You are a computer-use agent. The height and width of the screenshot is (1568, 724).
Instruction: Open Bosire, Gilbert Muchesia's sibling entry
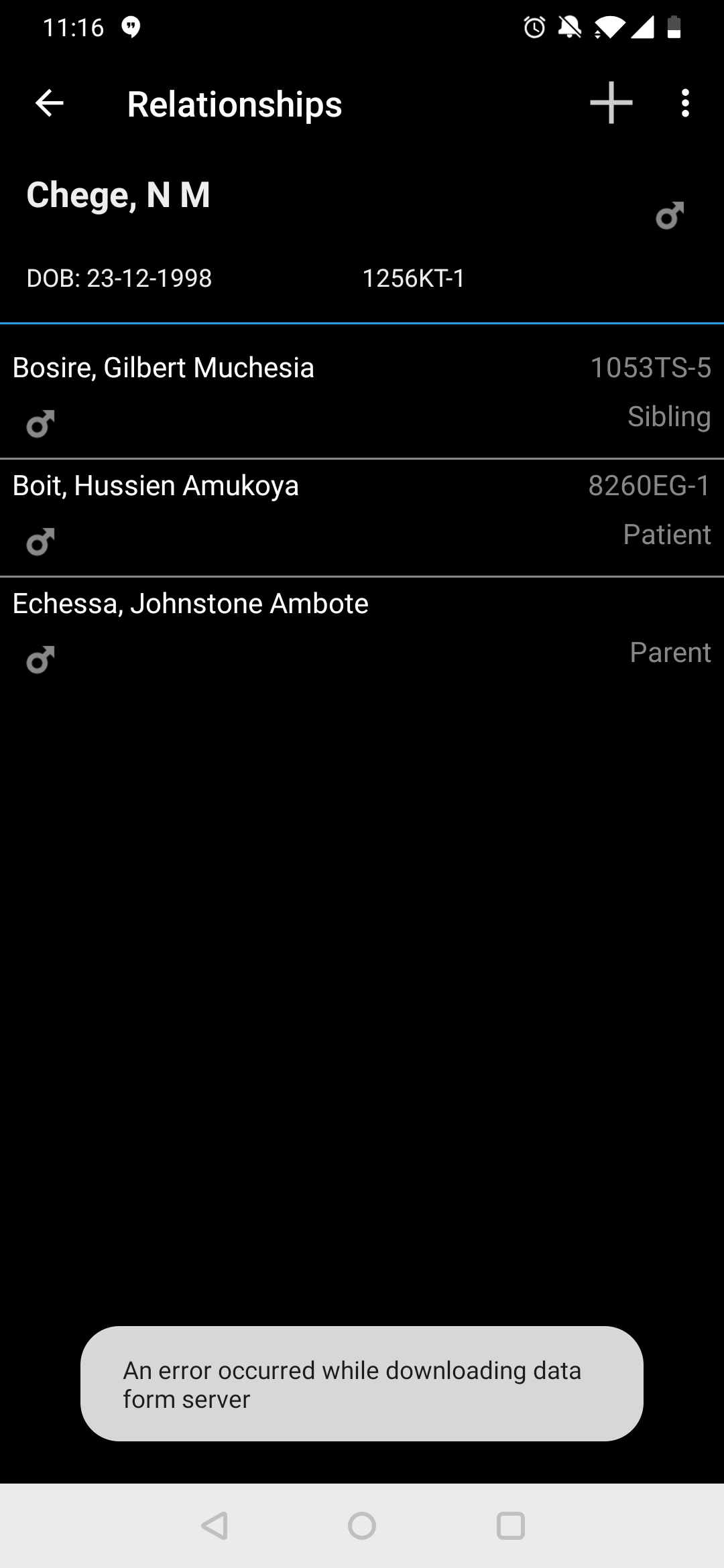pos(362,393)
